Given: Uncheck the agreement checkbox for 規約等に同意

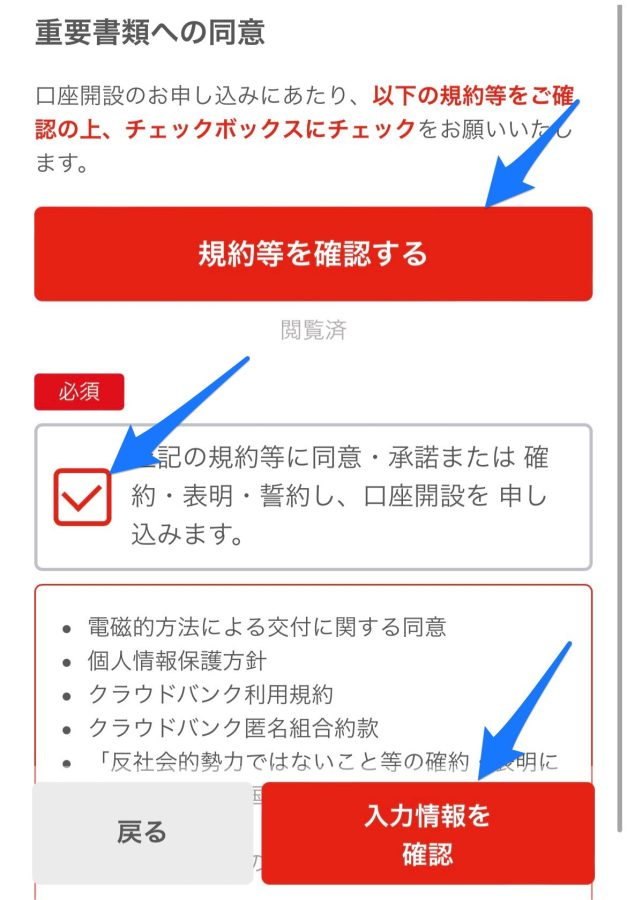Looking at the screenshot, I should tap(83, 497).
